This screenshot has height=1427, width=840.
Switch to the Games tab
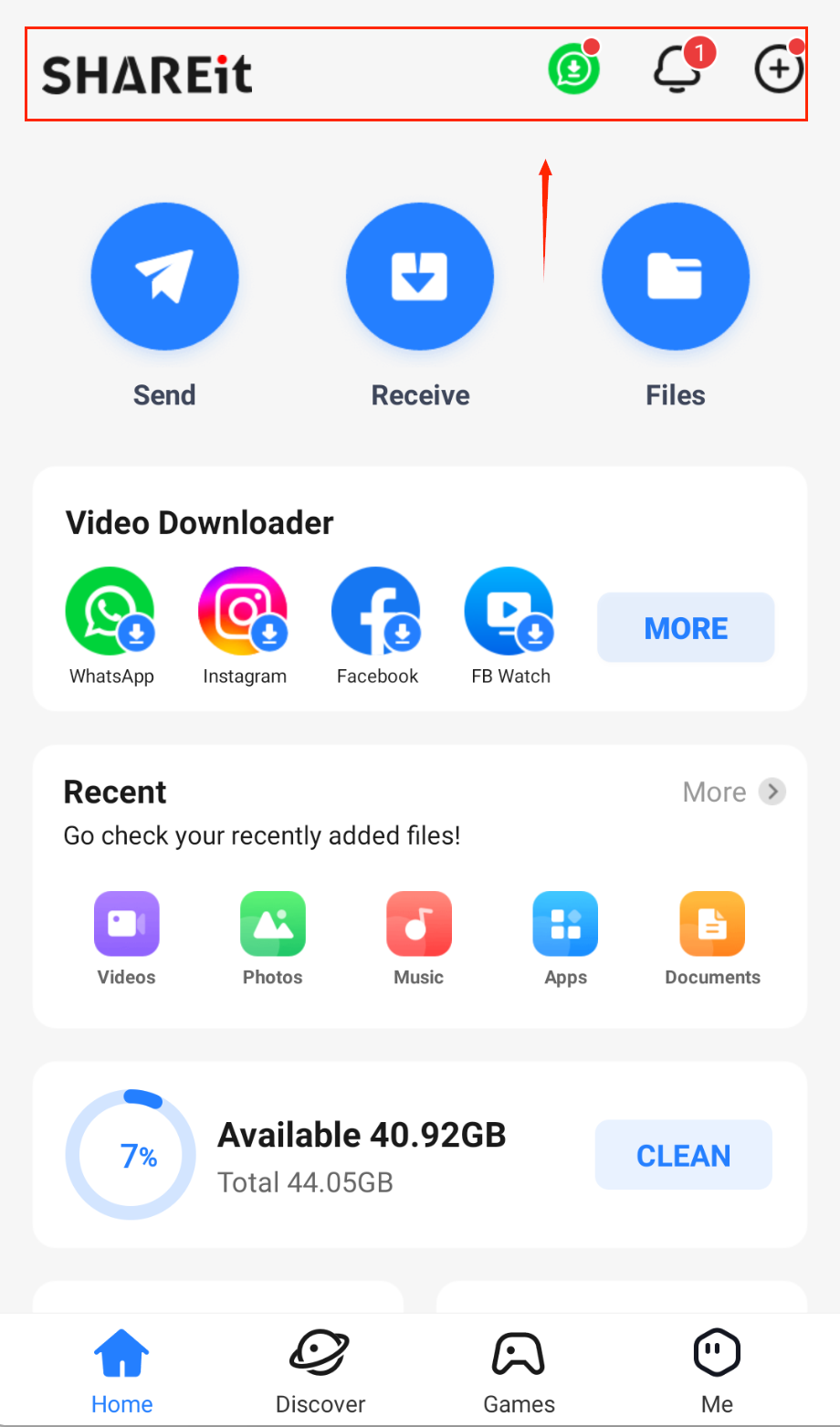(519, 1371)
